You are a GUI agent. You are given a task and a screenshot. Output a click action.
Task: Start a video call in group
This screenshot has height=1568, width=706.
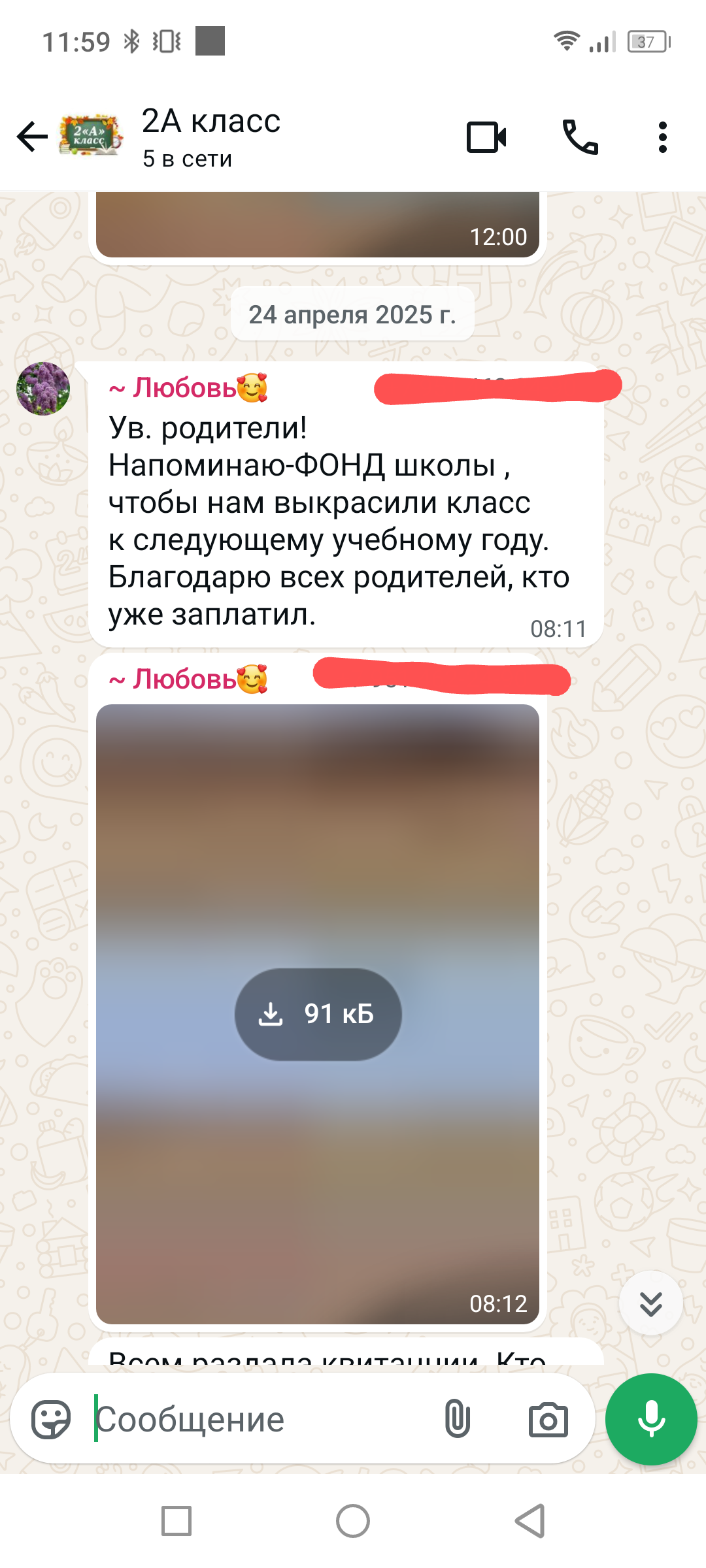tap(486, 137)
